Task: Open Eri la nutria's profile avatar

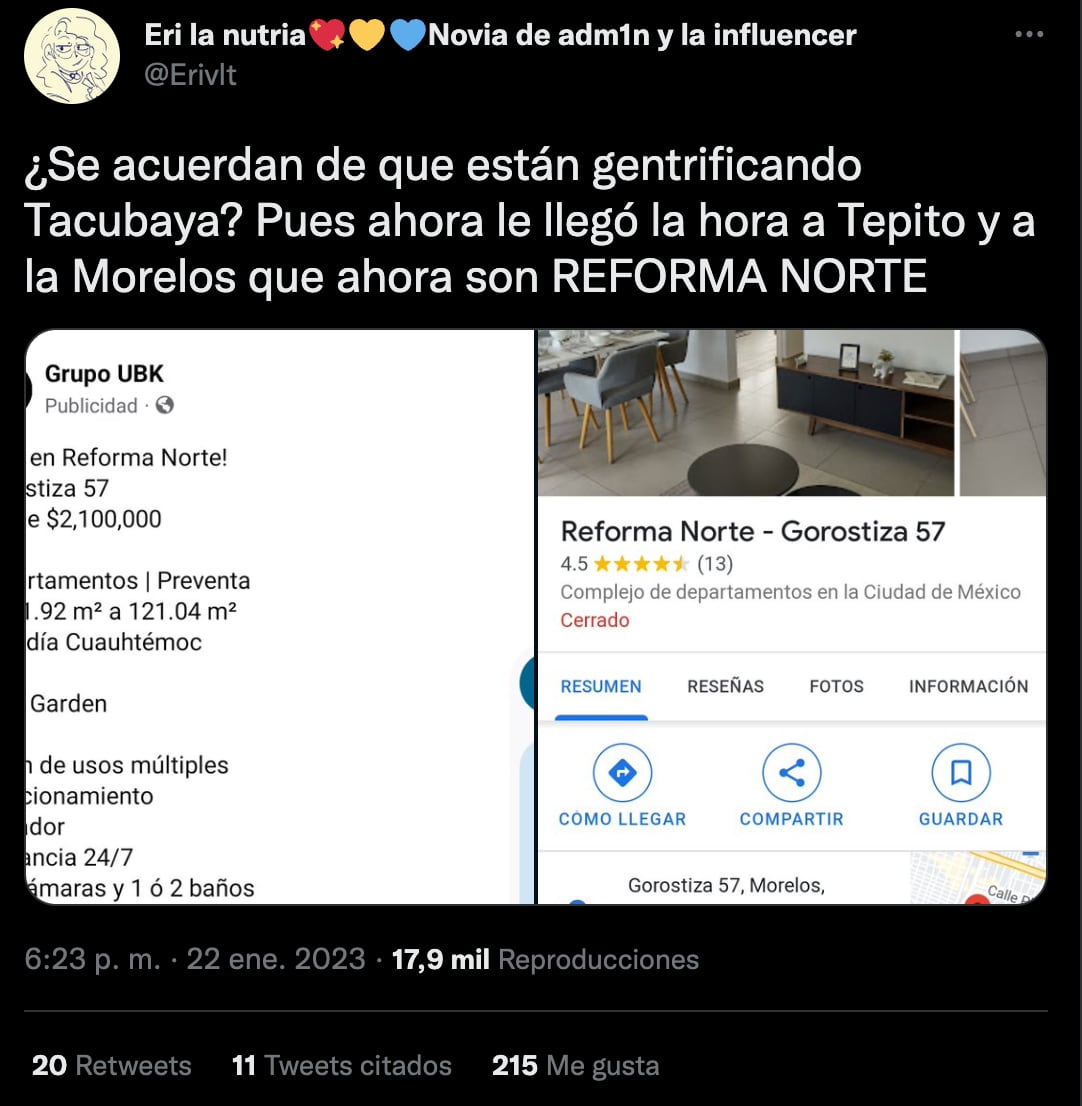Action: coord(71,57)
